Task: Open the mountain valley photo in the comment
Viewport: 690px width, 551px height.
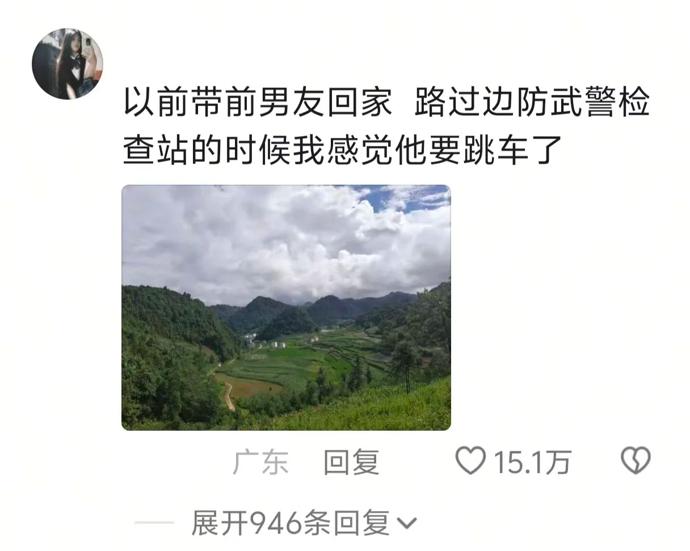Action: [286, 307]
